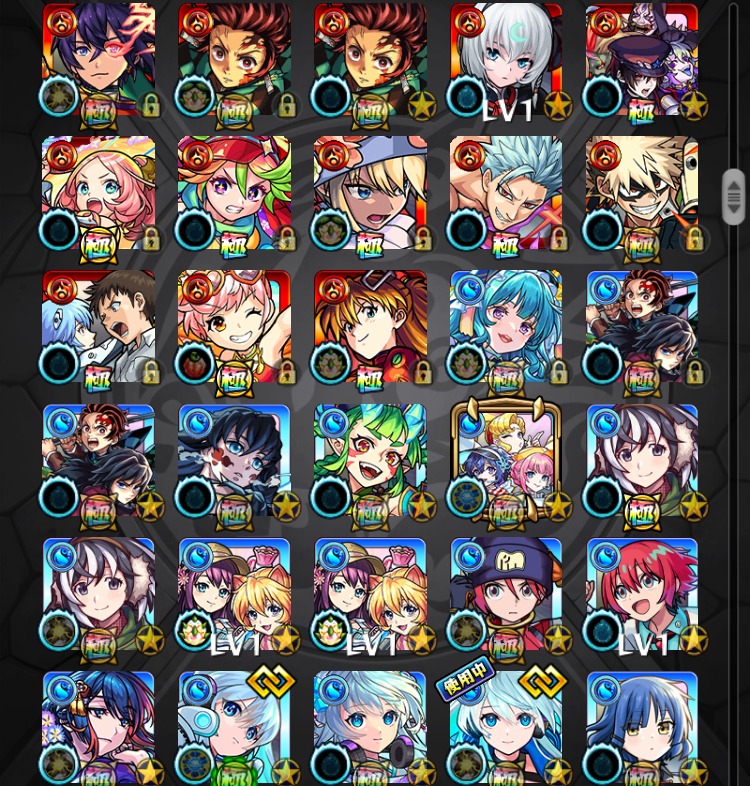Select the spiky blond-haired fire character
This screenshot has width=750, height=786.
coord(641,194)
